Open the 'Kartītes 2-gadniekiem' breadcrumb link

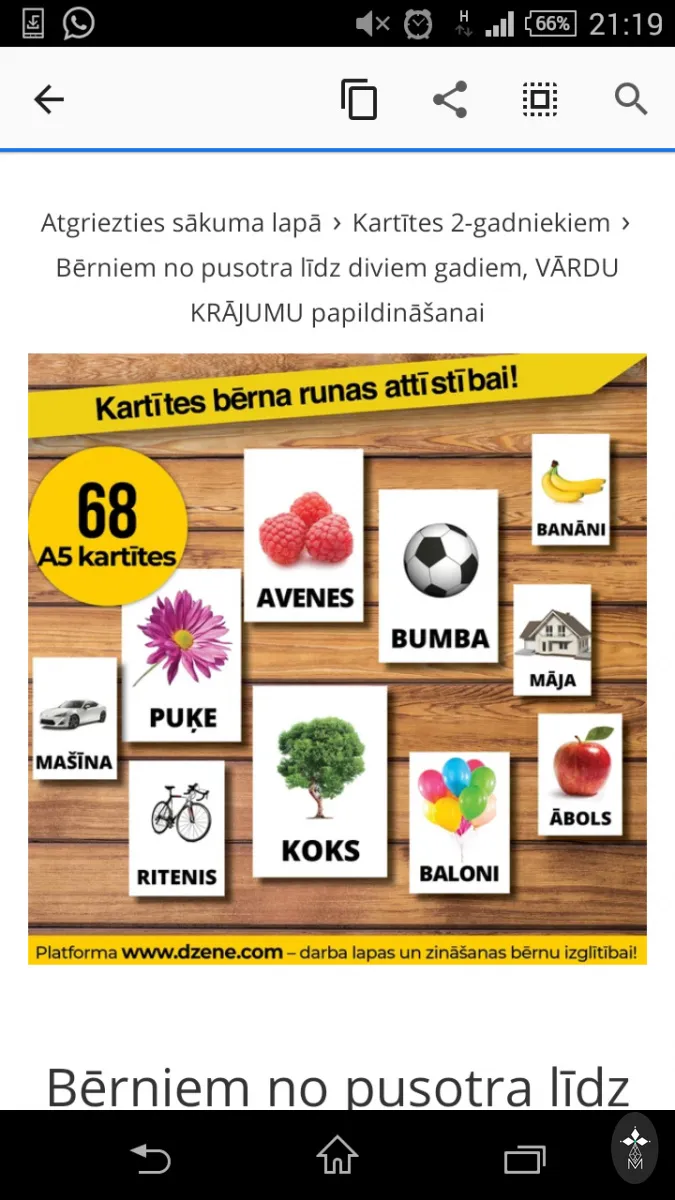[481, 223]
